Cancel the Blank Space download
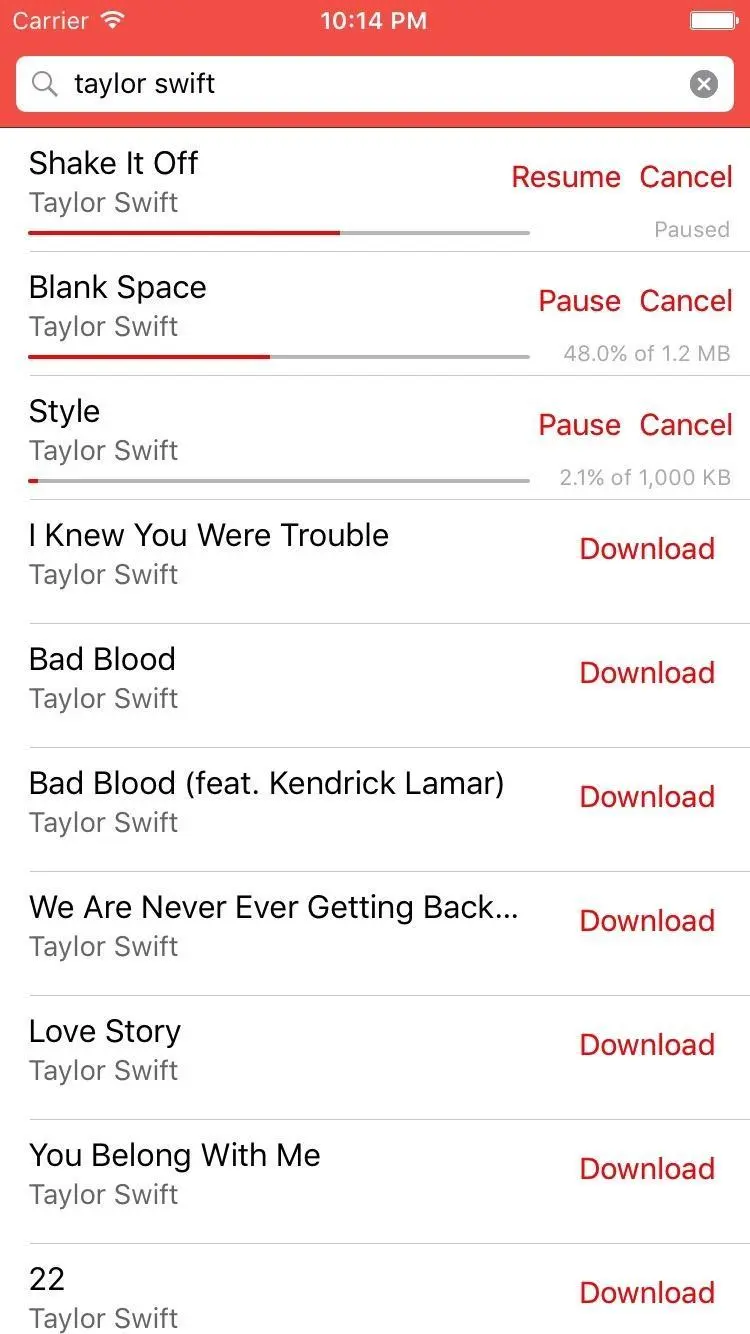The height and width of the screenshot is (1334, 750). point(686,301)
